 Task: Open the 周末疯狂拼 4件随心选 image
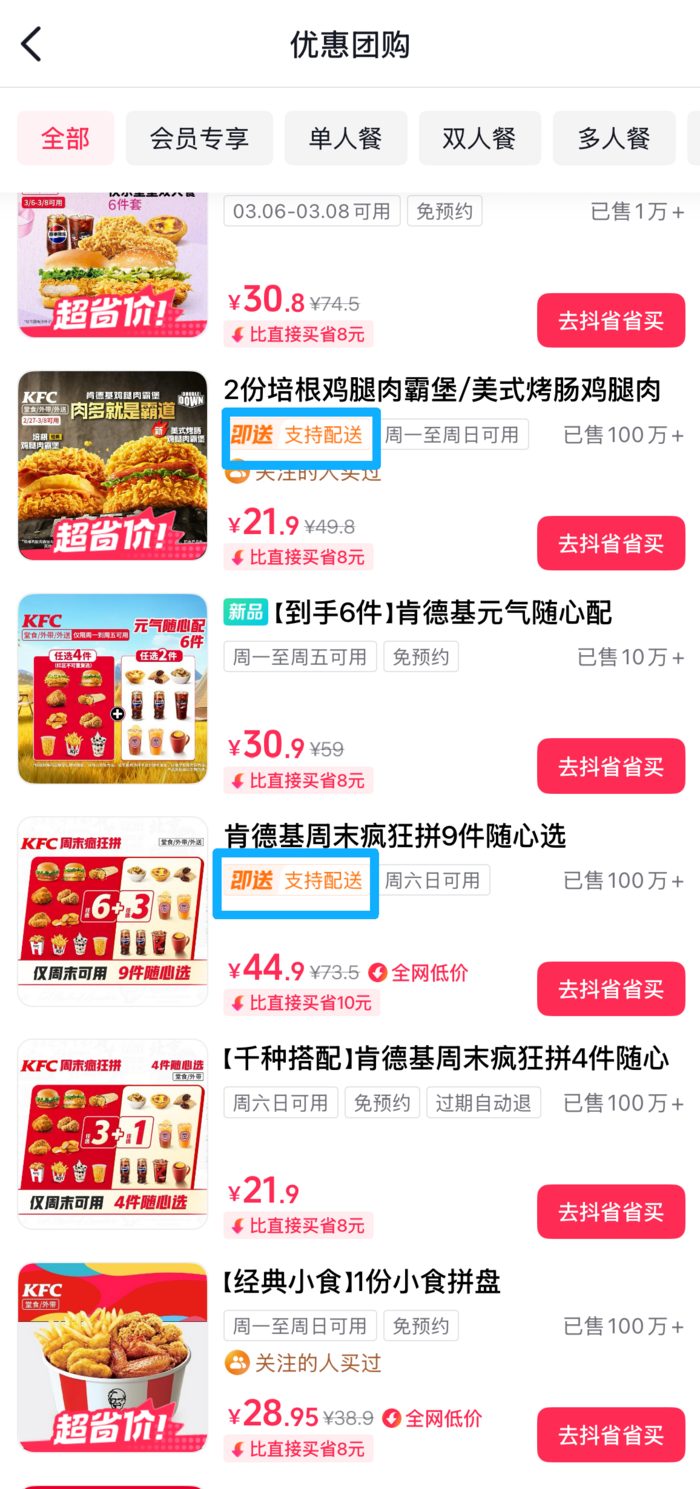tap(112, 1134)
